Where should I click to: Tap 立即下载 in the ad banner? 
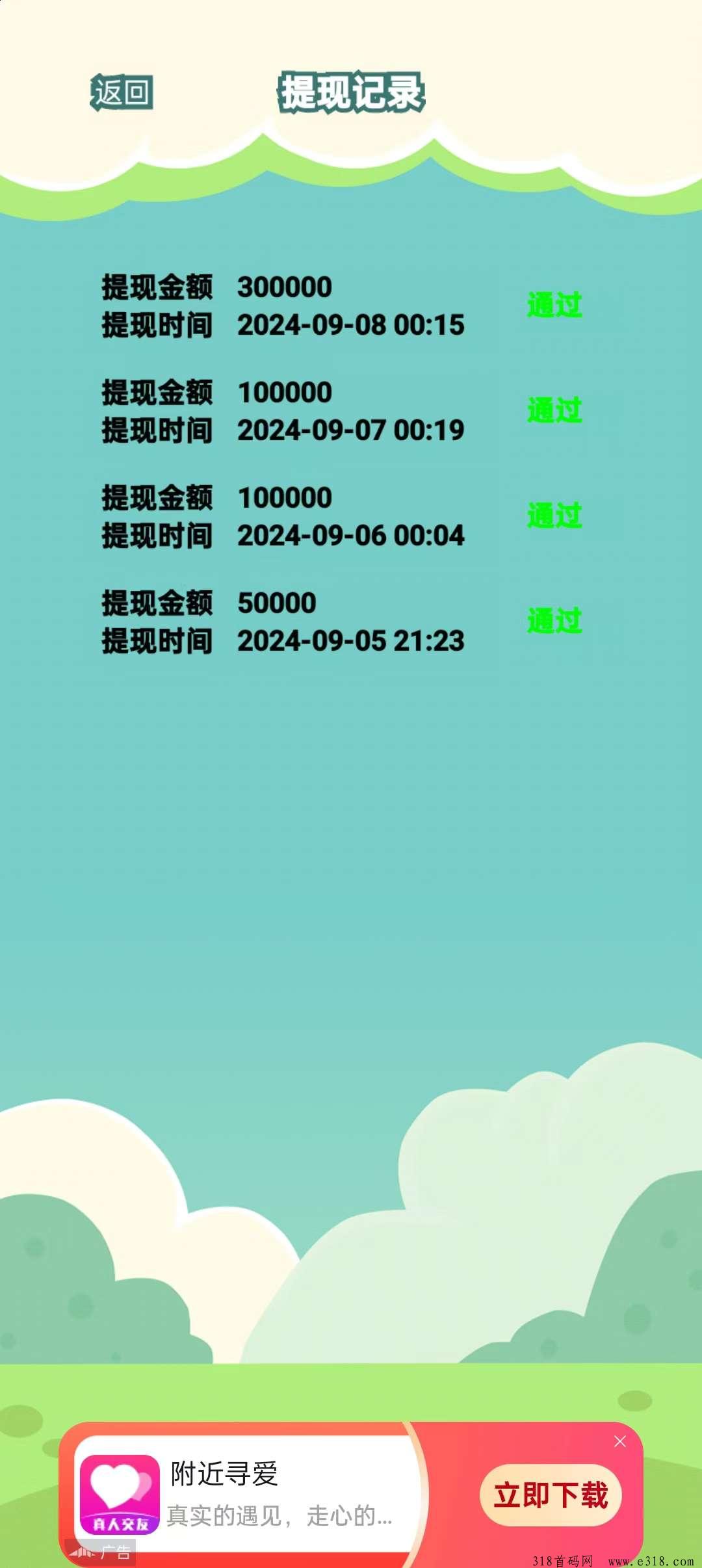coord(551,1495)
